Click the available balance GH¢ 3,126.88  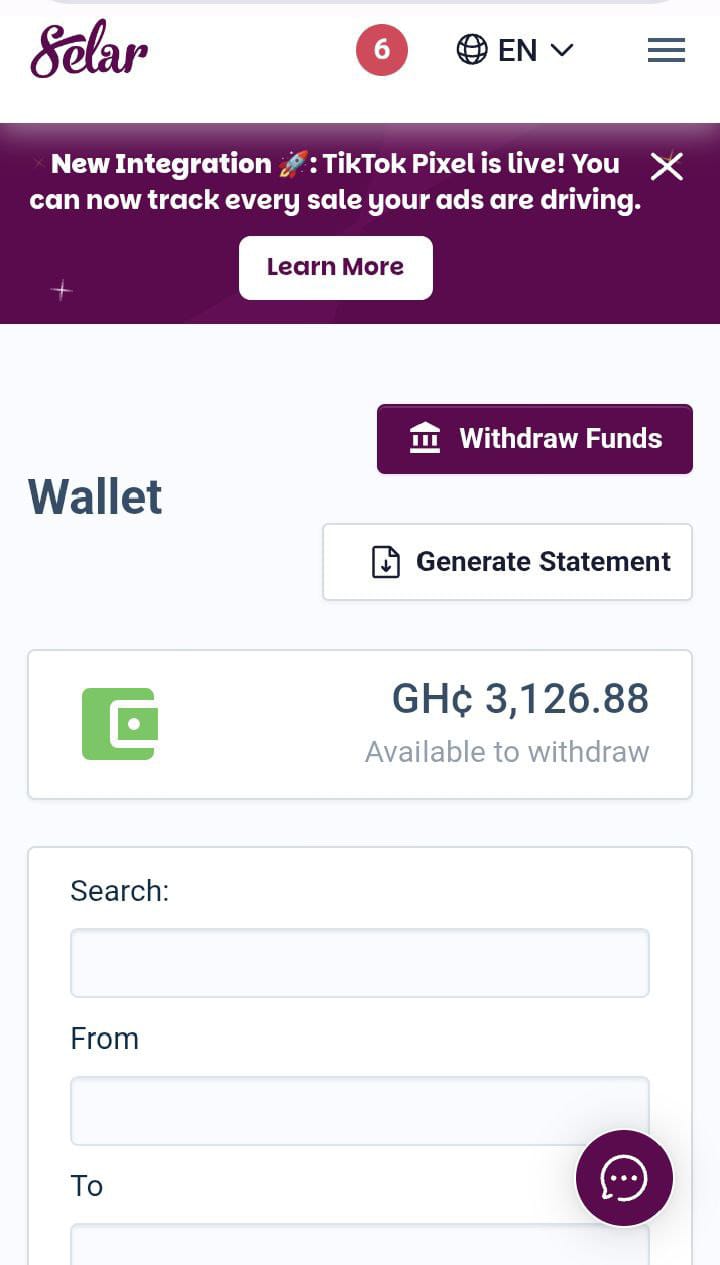(x=521, y=699)
